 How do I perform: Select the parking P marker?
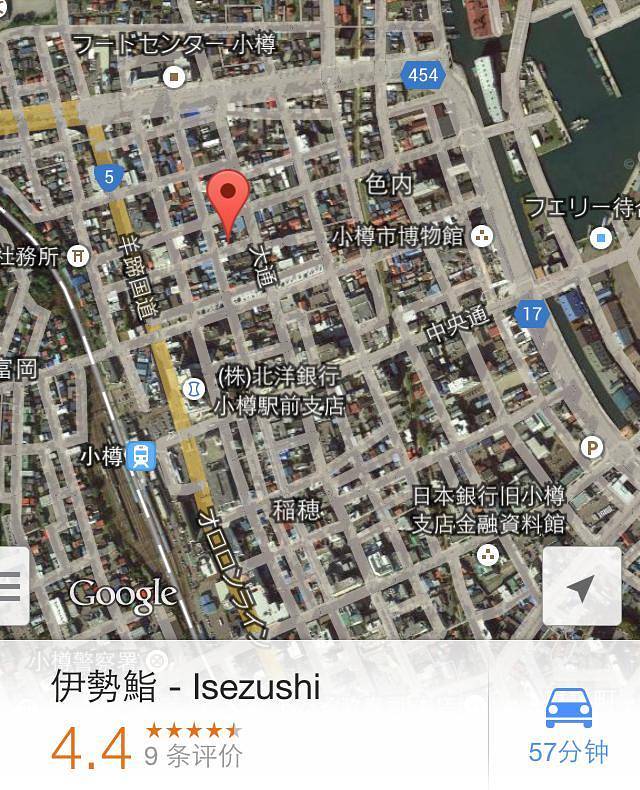pos(592,448)
